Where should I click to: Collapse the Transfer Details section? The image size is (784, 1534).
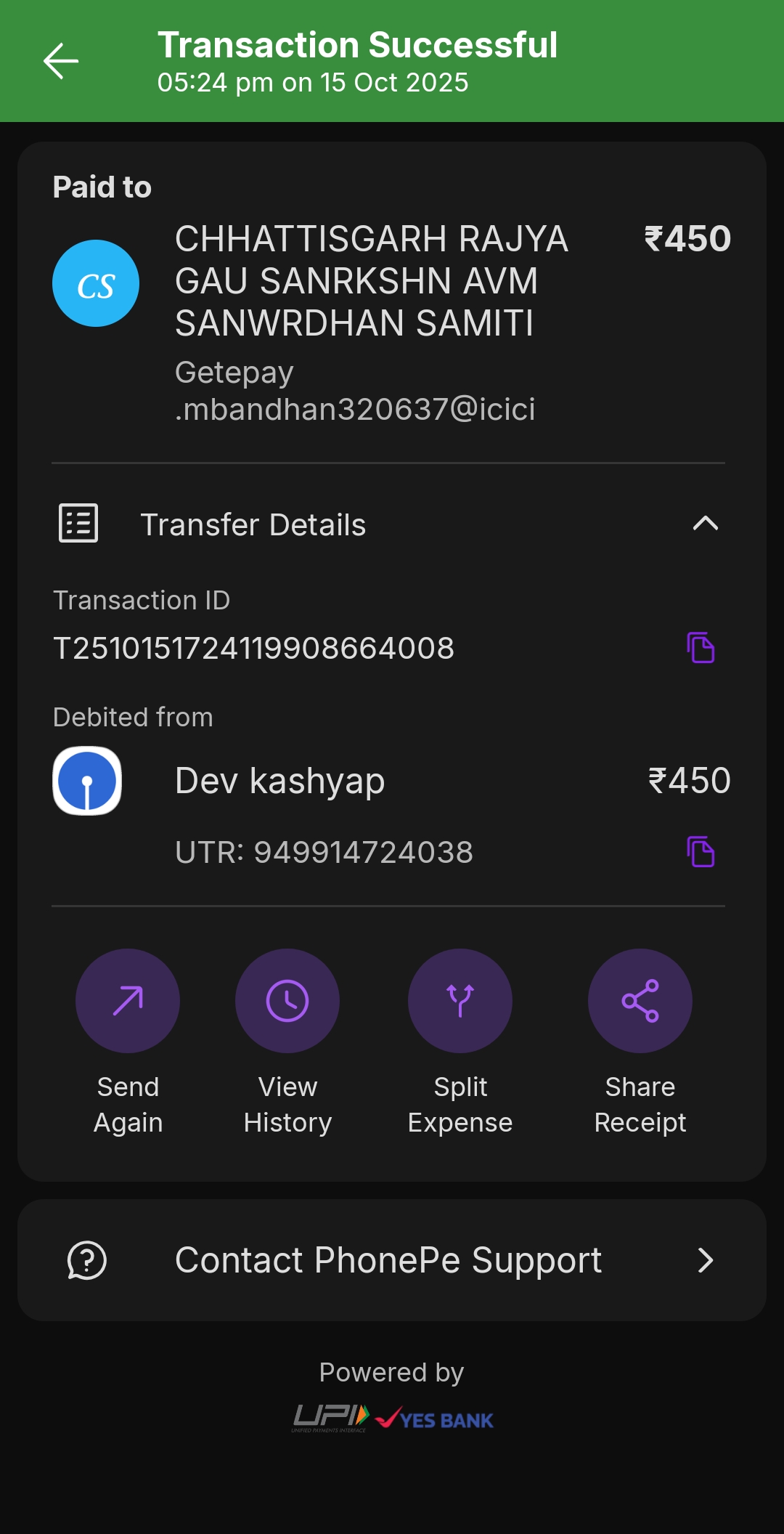(705, 524)
